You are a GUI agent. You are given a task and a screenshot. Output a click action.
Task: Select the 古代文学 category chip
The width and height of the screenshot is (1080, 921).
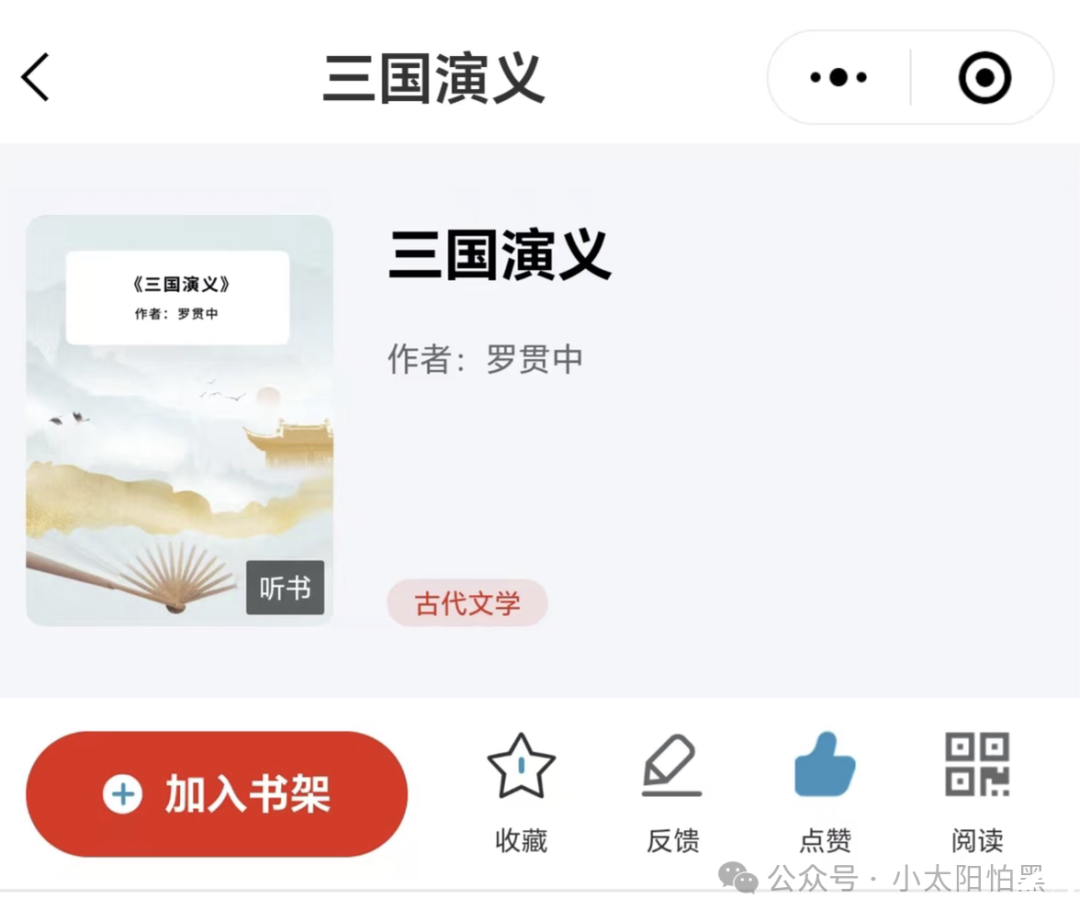[x=467, y=603]
